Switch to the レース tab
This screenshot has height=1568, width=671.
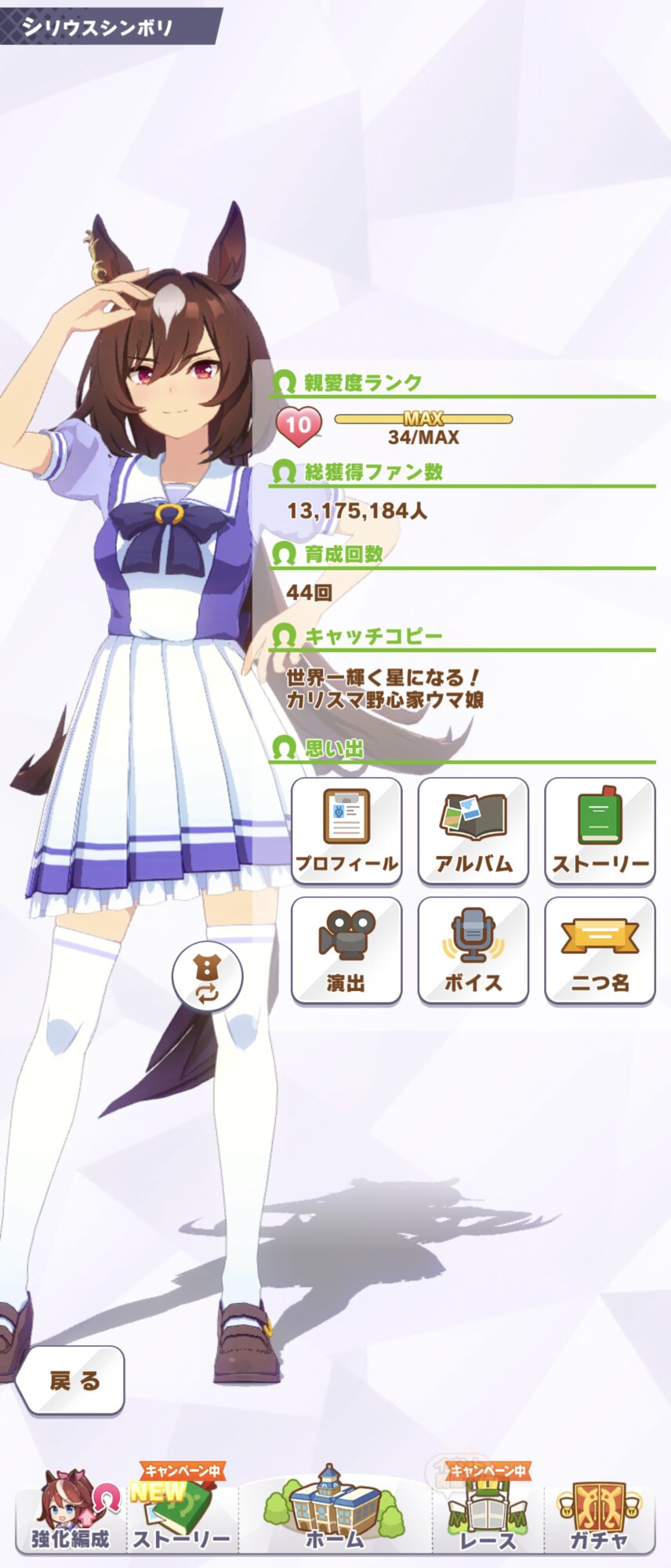pyautogui.click(x=488, y=1509)
